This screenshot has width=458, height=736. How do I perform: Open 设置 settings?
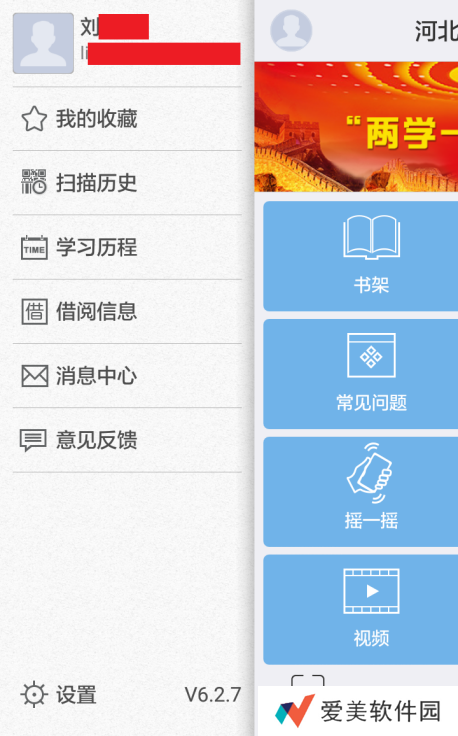click(x=59, y=695)
